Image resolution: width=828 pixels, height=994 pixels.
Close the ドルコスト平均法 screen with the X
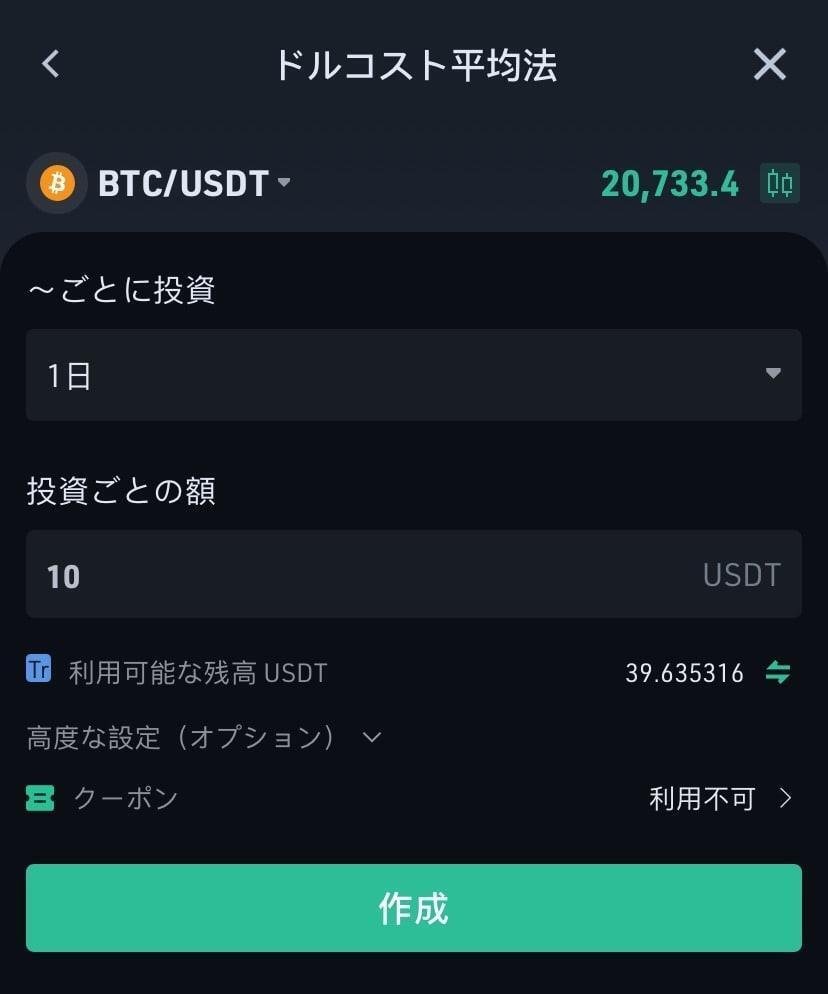click(770, 64)
